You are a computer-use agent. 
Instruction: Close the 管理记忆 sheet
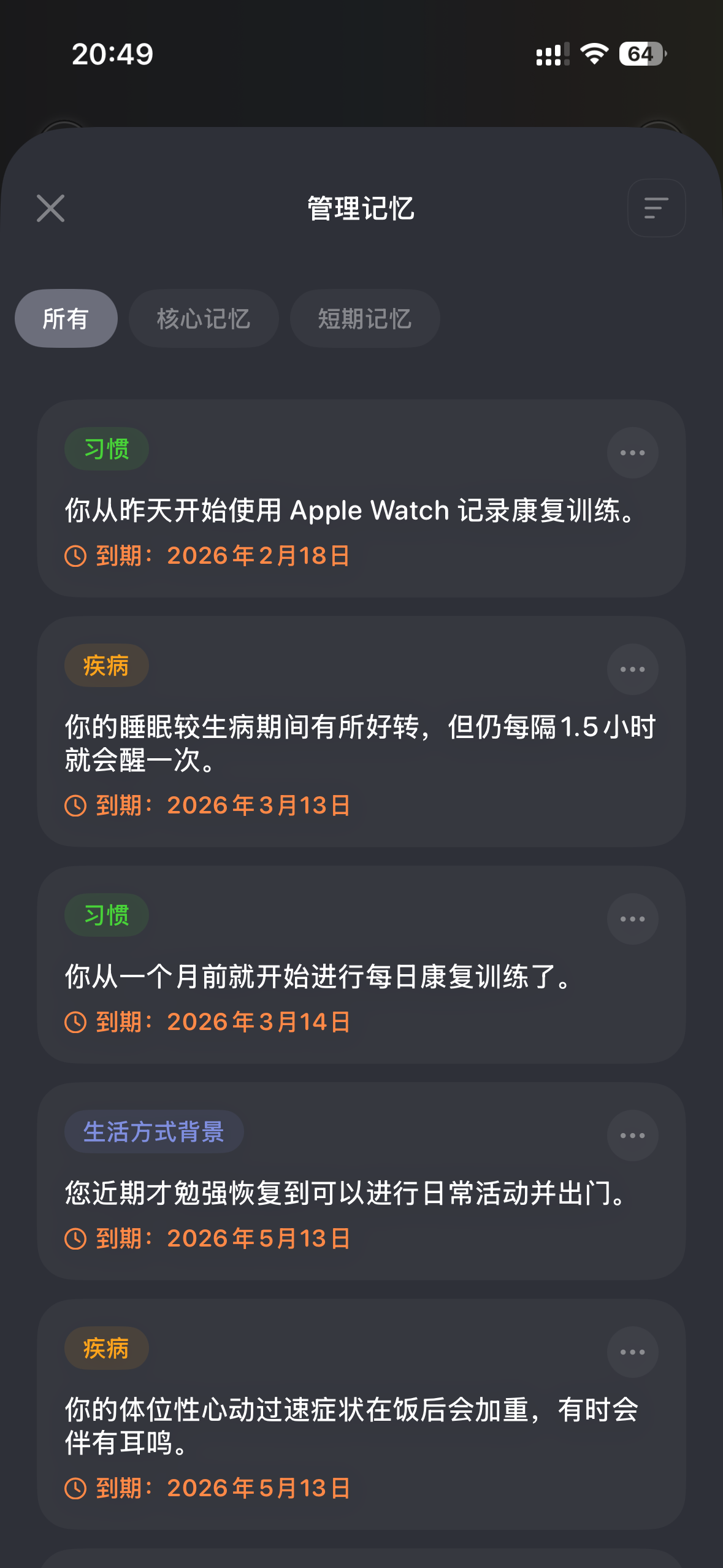coord(50,208)
